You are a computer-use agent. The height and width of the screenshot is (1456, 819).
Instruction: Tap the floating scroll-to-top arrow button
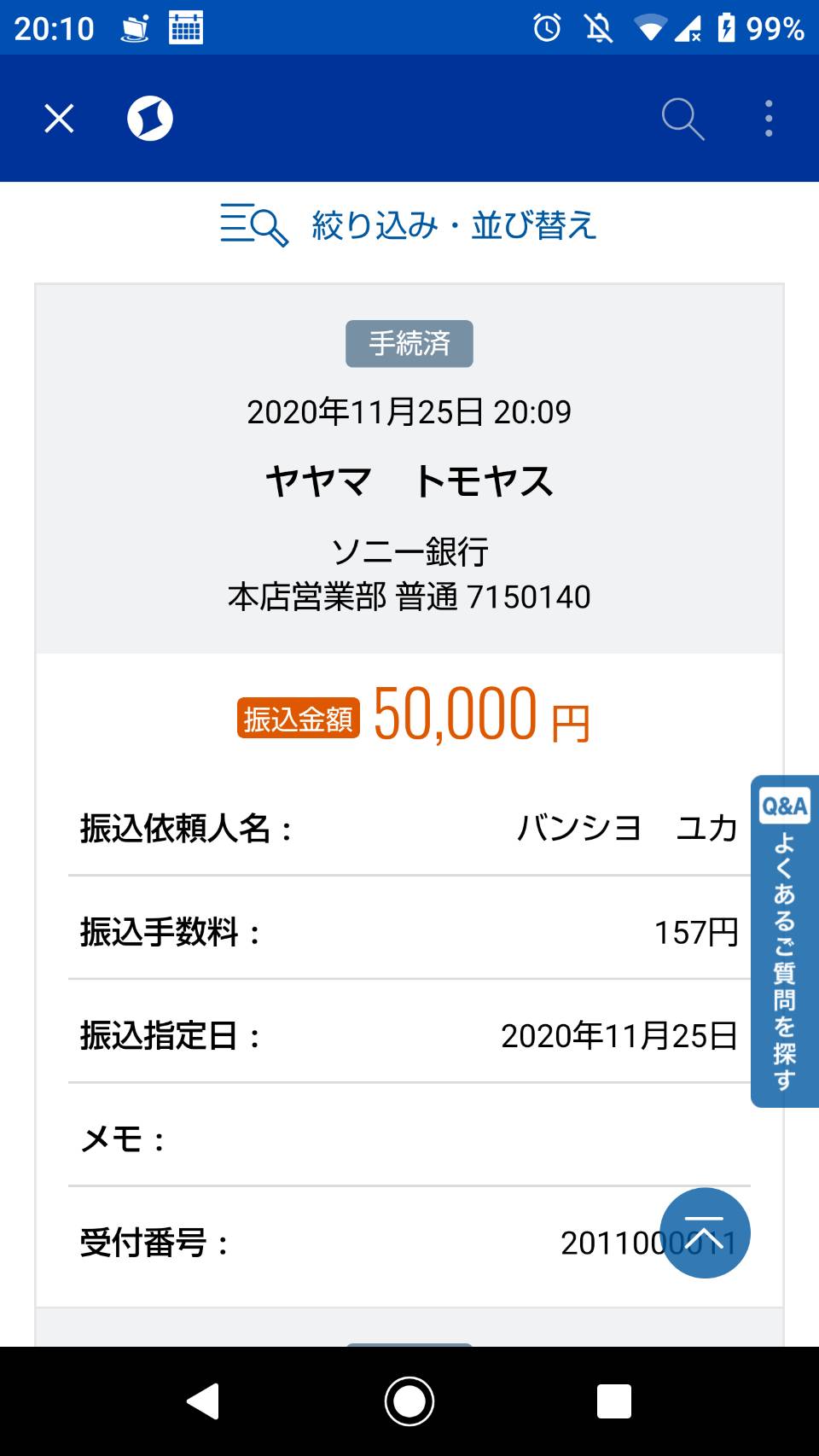click(x=705, y=1232)
